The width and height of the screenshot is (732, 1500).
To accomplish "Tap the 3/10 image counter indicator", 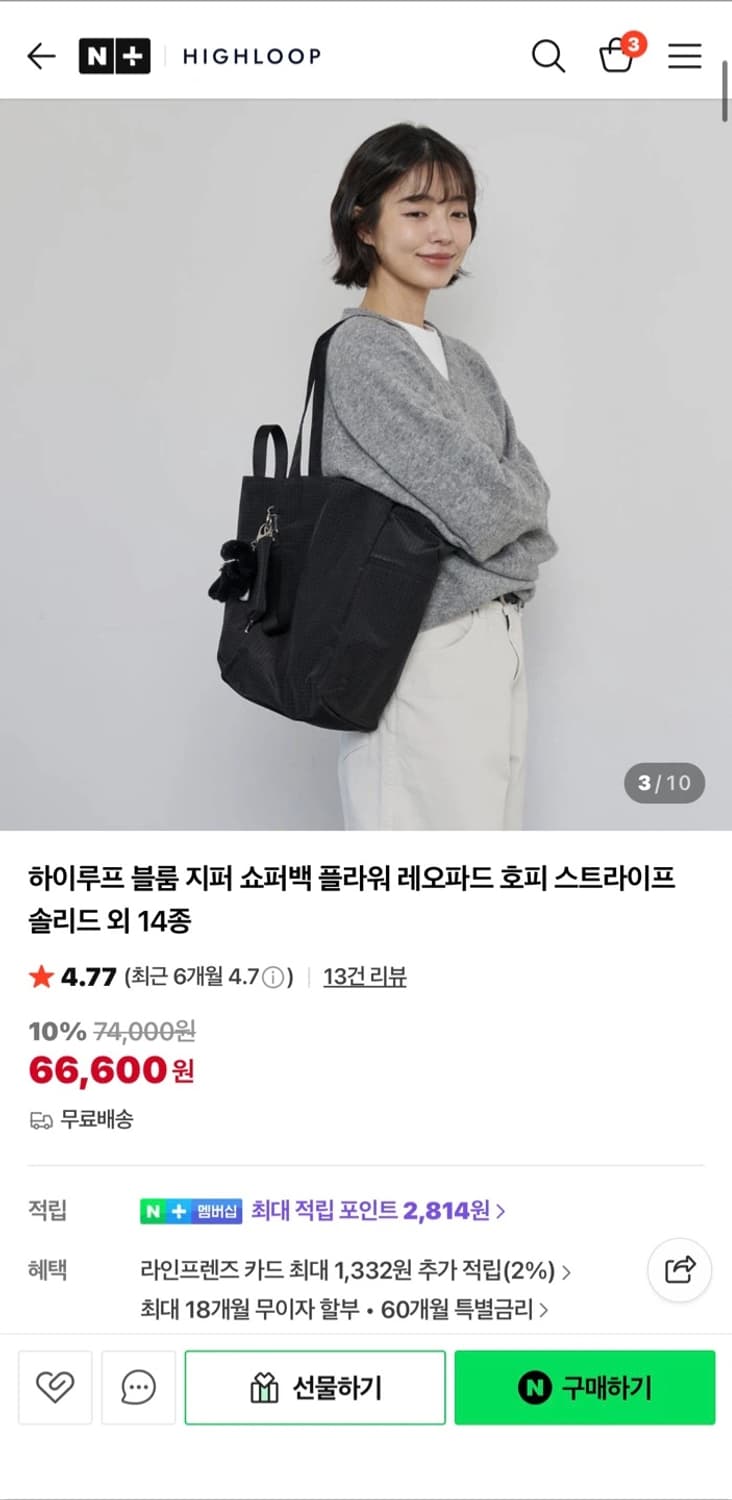I will pyautogui.click(x=666, y=783).
